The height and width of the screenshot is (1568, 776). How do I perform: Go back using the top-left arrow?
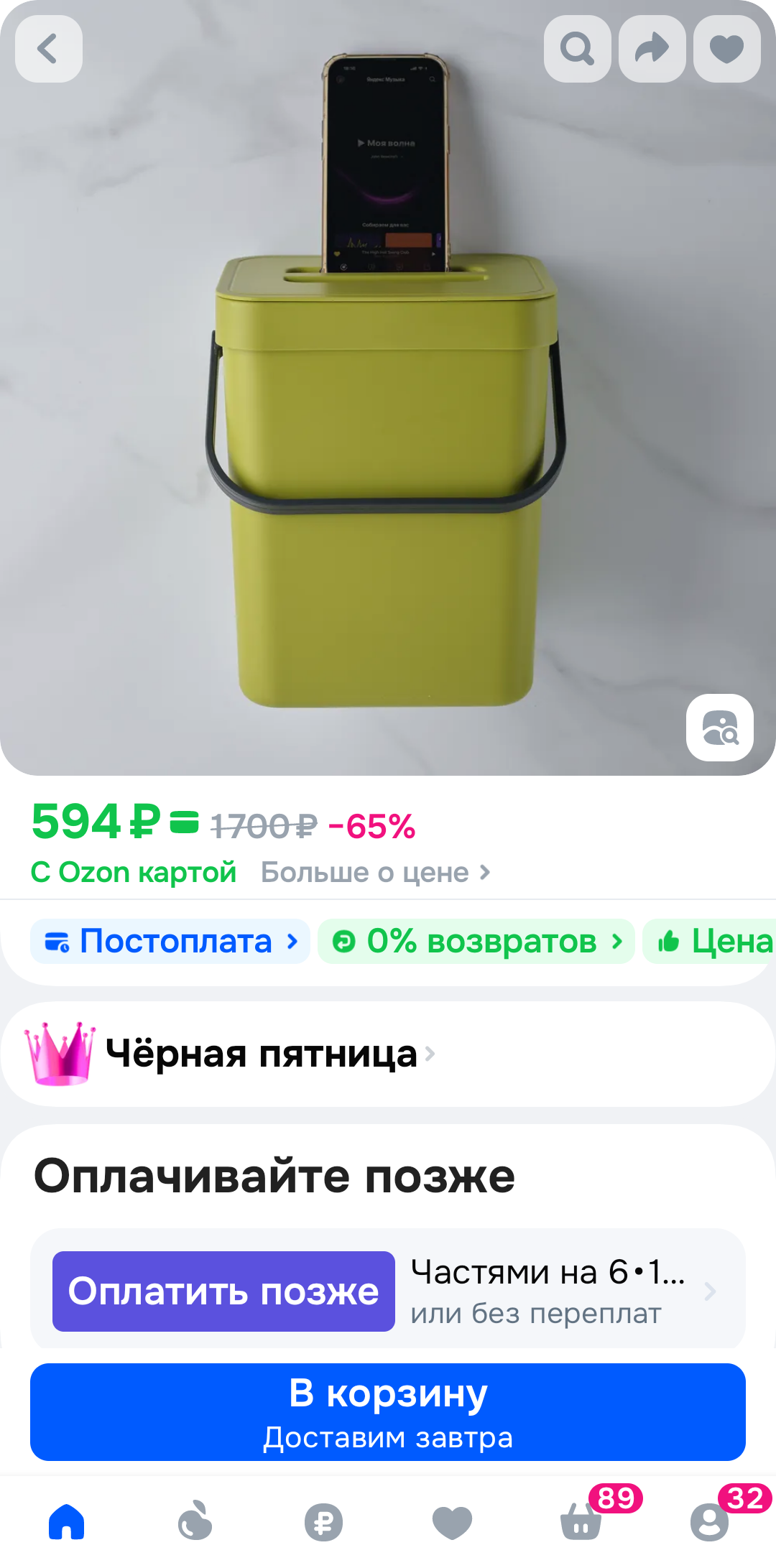coord(49,49)
